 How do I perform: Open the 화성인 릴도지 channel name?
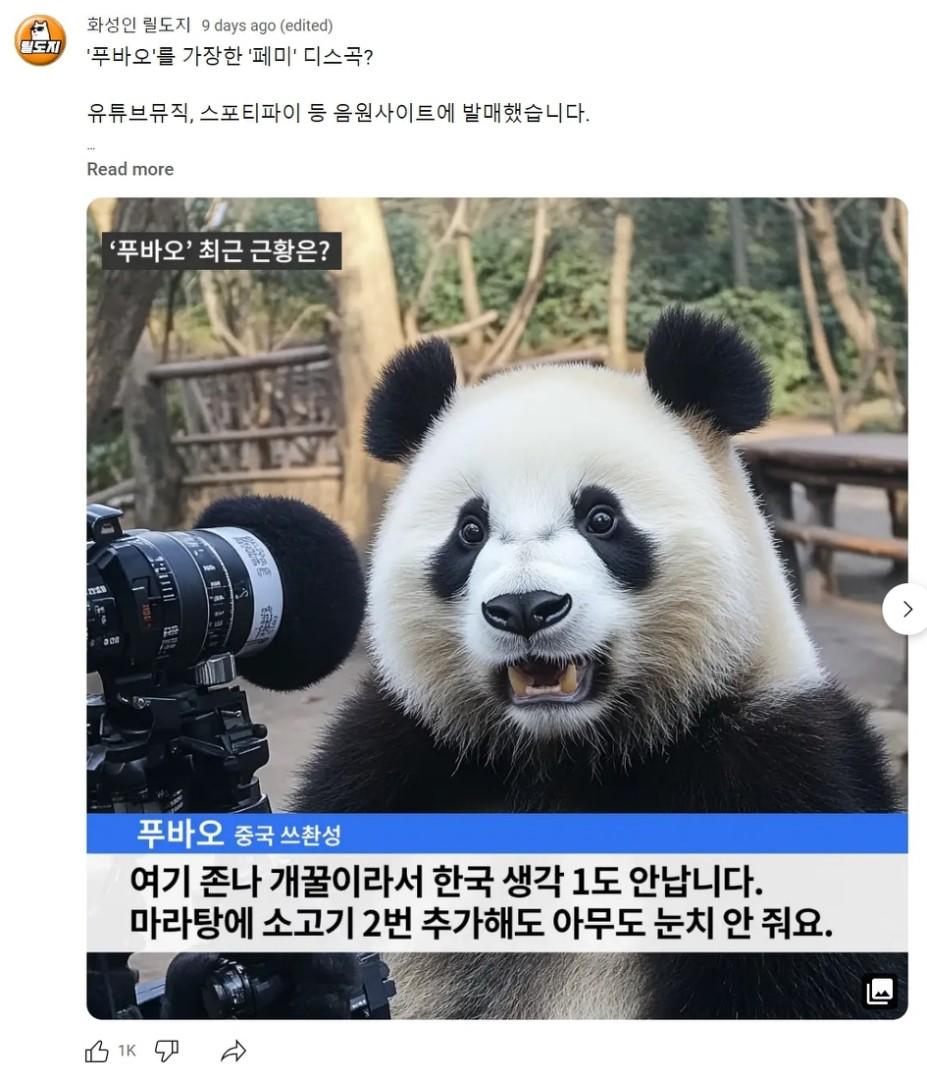click(x=138, y=25)
